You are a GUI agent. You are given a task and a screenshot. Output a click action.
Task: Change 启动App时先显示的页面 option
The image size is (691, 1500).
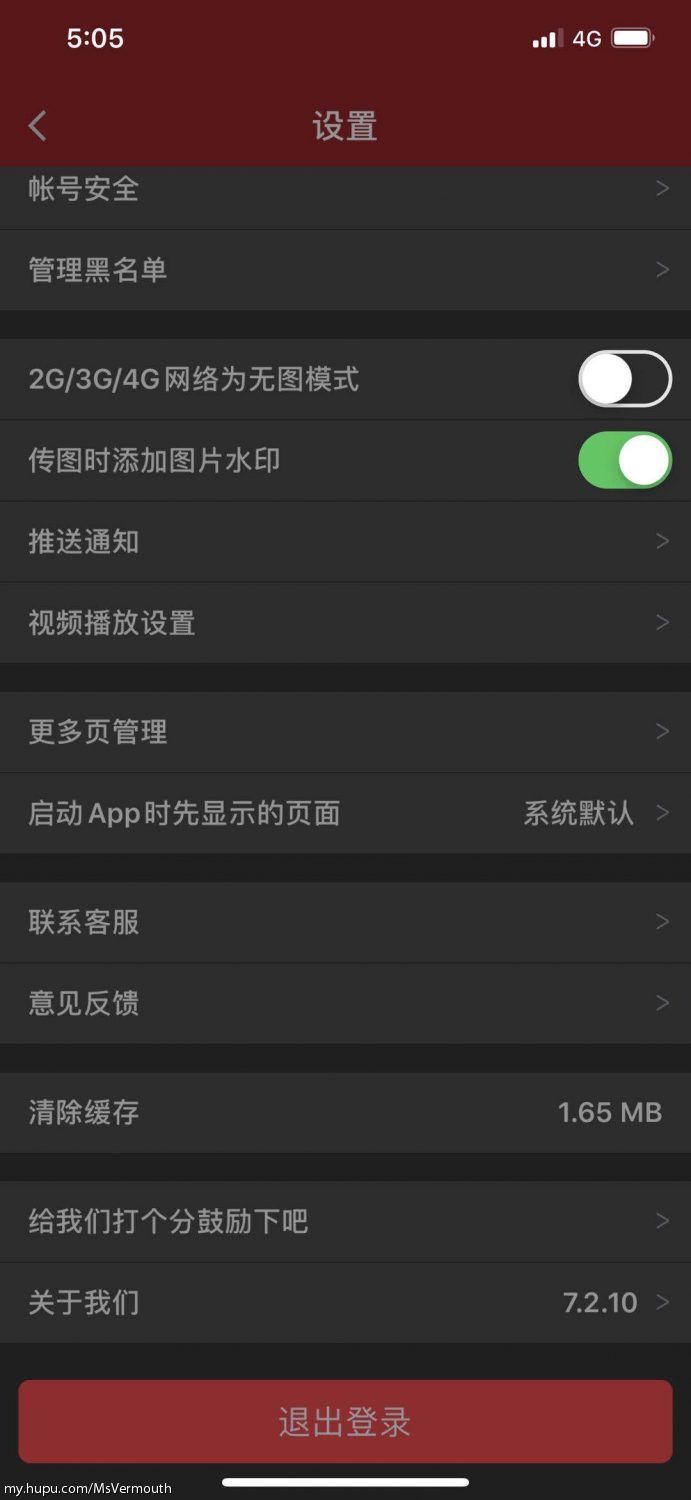point(345,813)
